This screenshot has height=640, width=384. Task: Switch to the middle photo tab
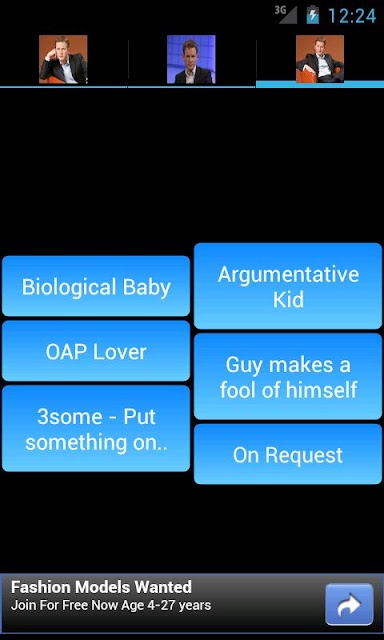[x=191, y=60]
